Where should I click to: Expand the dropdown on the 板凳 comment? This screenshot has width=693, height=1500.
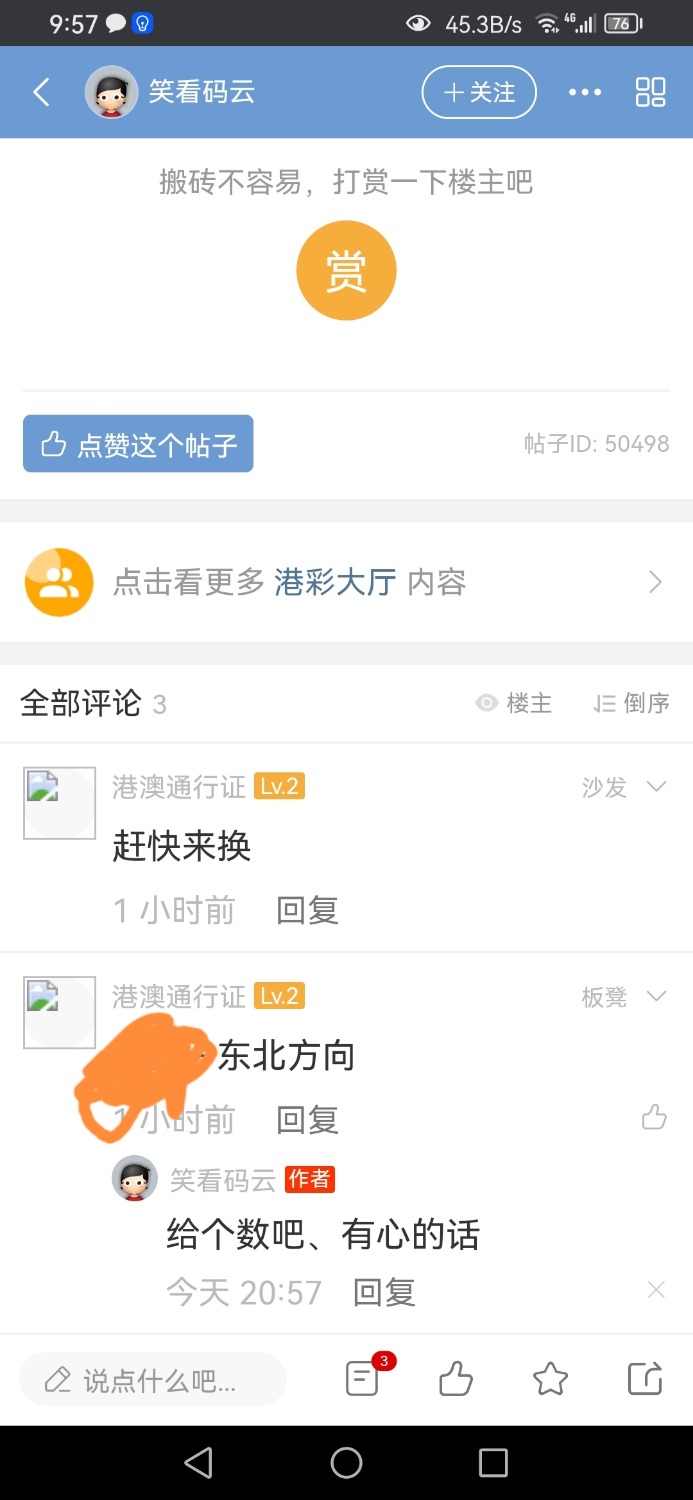tap(656, 996)
